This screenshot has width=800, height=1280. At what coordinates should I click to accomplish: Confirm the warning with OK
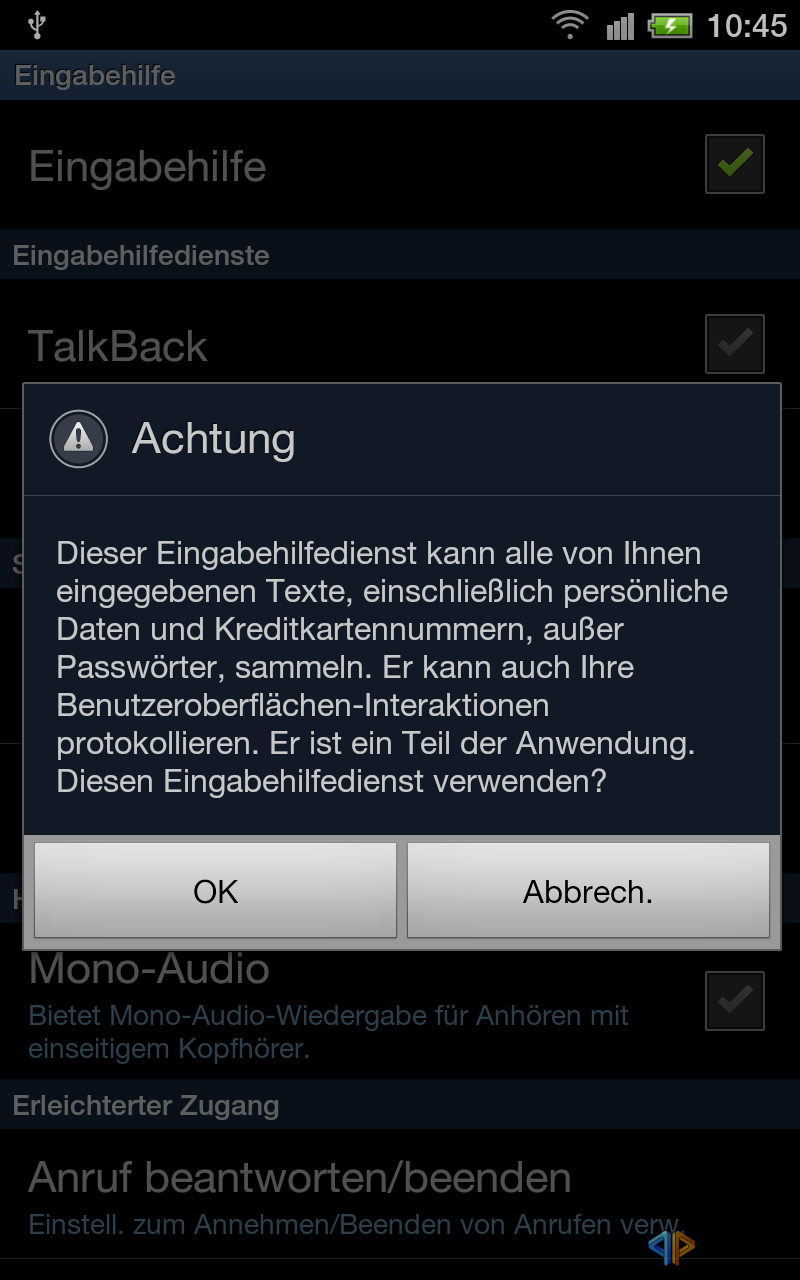pyautogui.click(x=215, y=890)
